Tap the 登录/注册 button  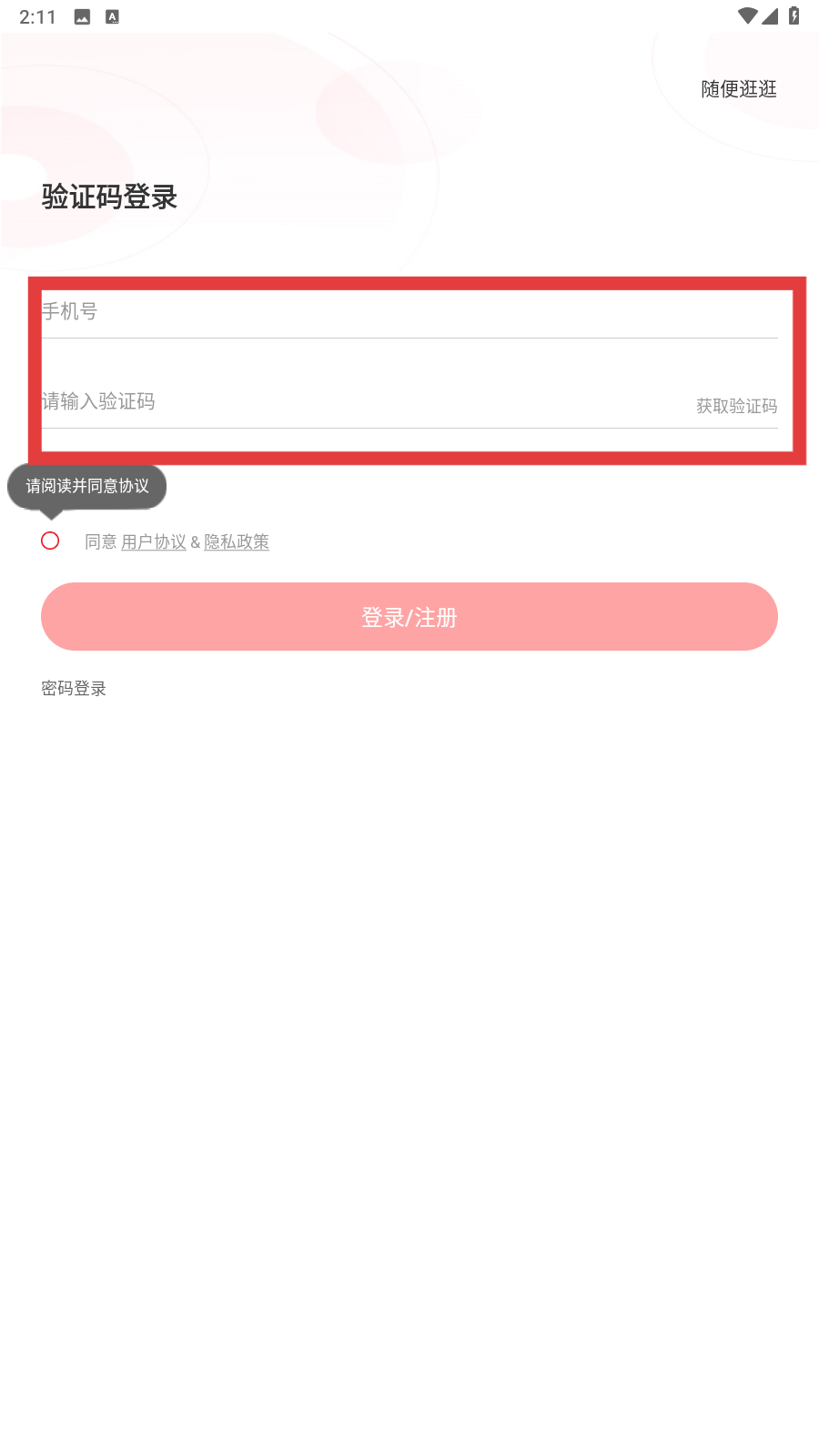409,617
